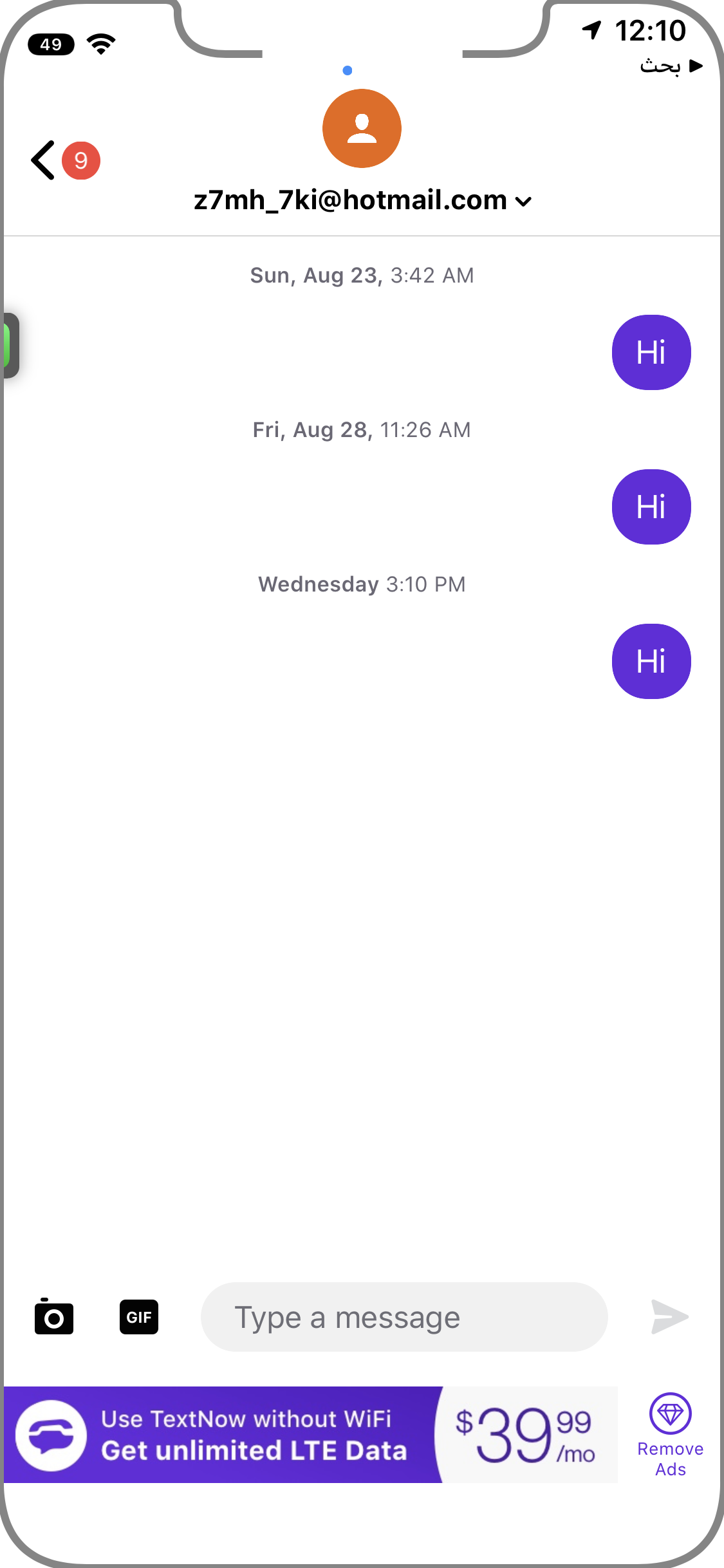
Task: Tap Remove Ads
Action: point(670,1435)
